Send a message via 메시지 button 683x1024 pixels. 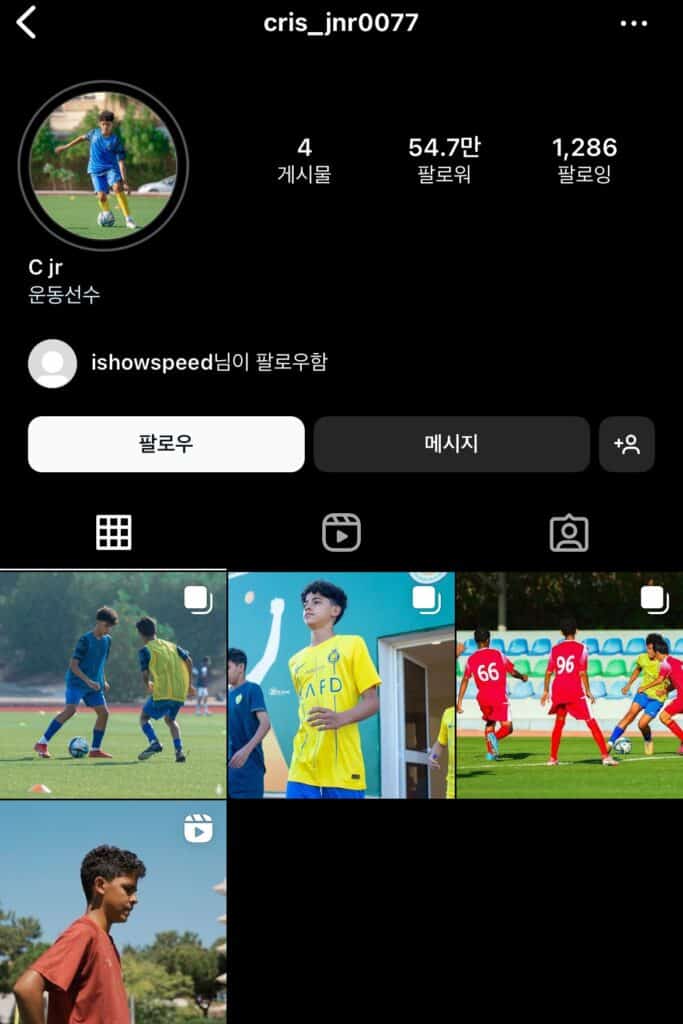pyautogui.click(x=451, y=444)
